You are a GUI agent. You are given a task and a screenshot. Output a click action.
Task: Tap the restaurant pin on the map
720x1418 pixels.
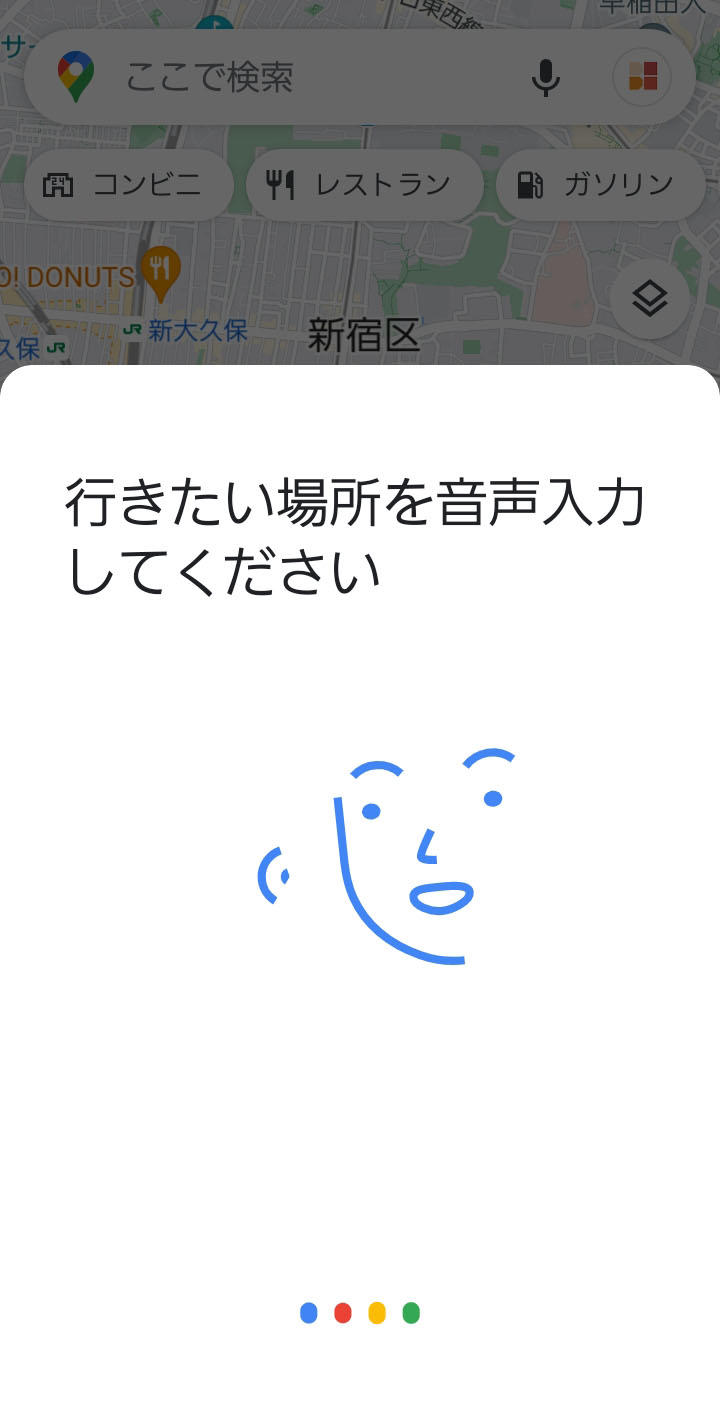coord(161,270)
